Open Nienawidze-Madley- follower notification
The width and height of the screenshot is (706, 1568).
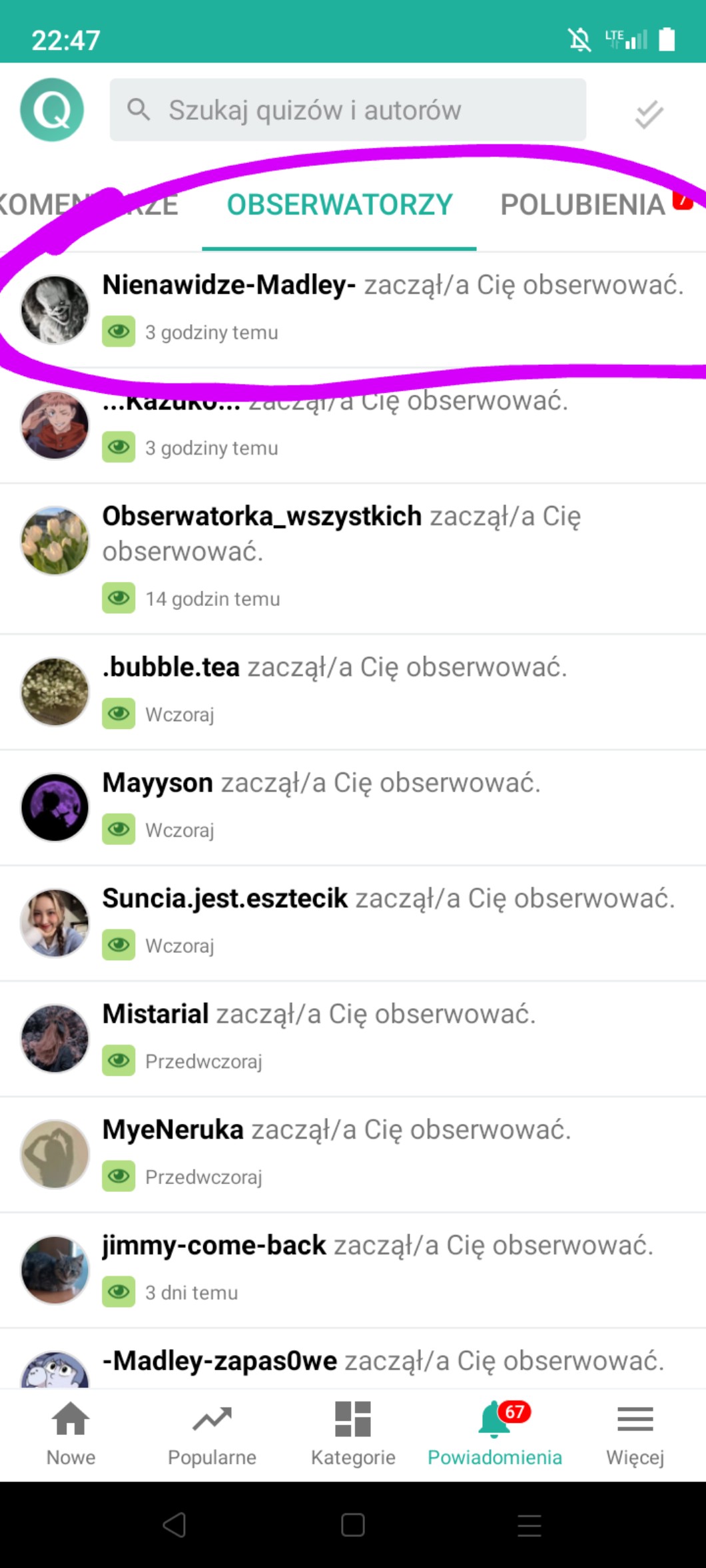point(353,310)
